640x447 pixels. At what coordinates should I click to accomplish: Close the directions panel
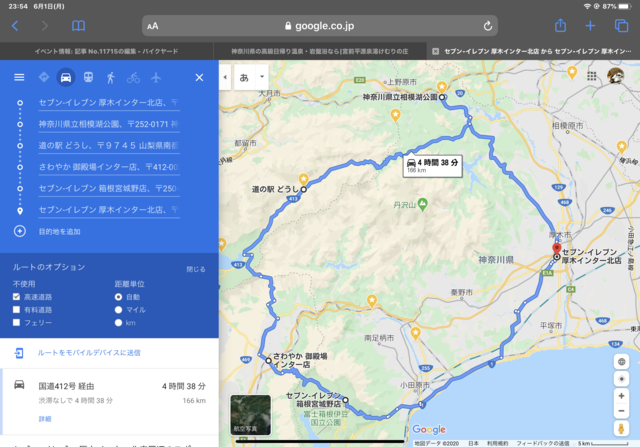(199, 77)
